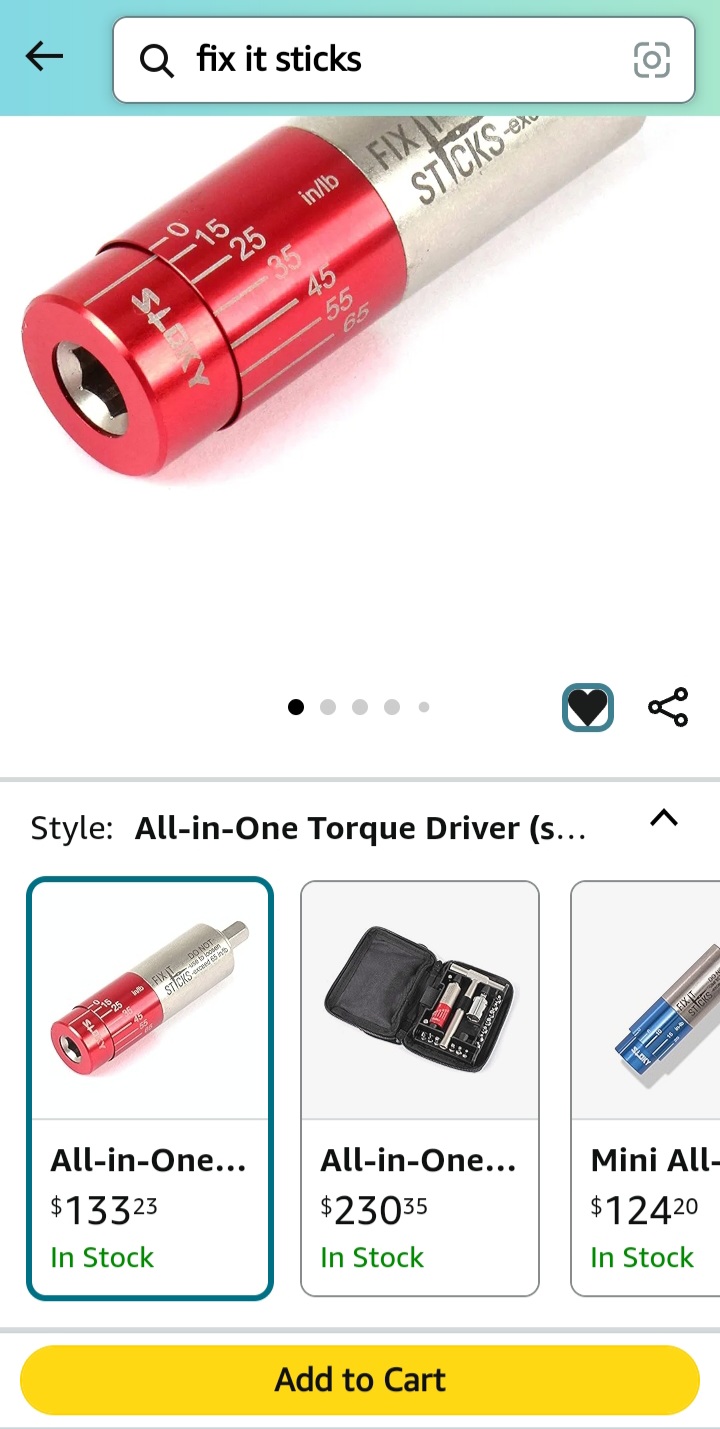Tap the third carousel dot
720x1429 pixels.
(360, 707)
